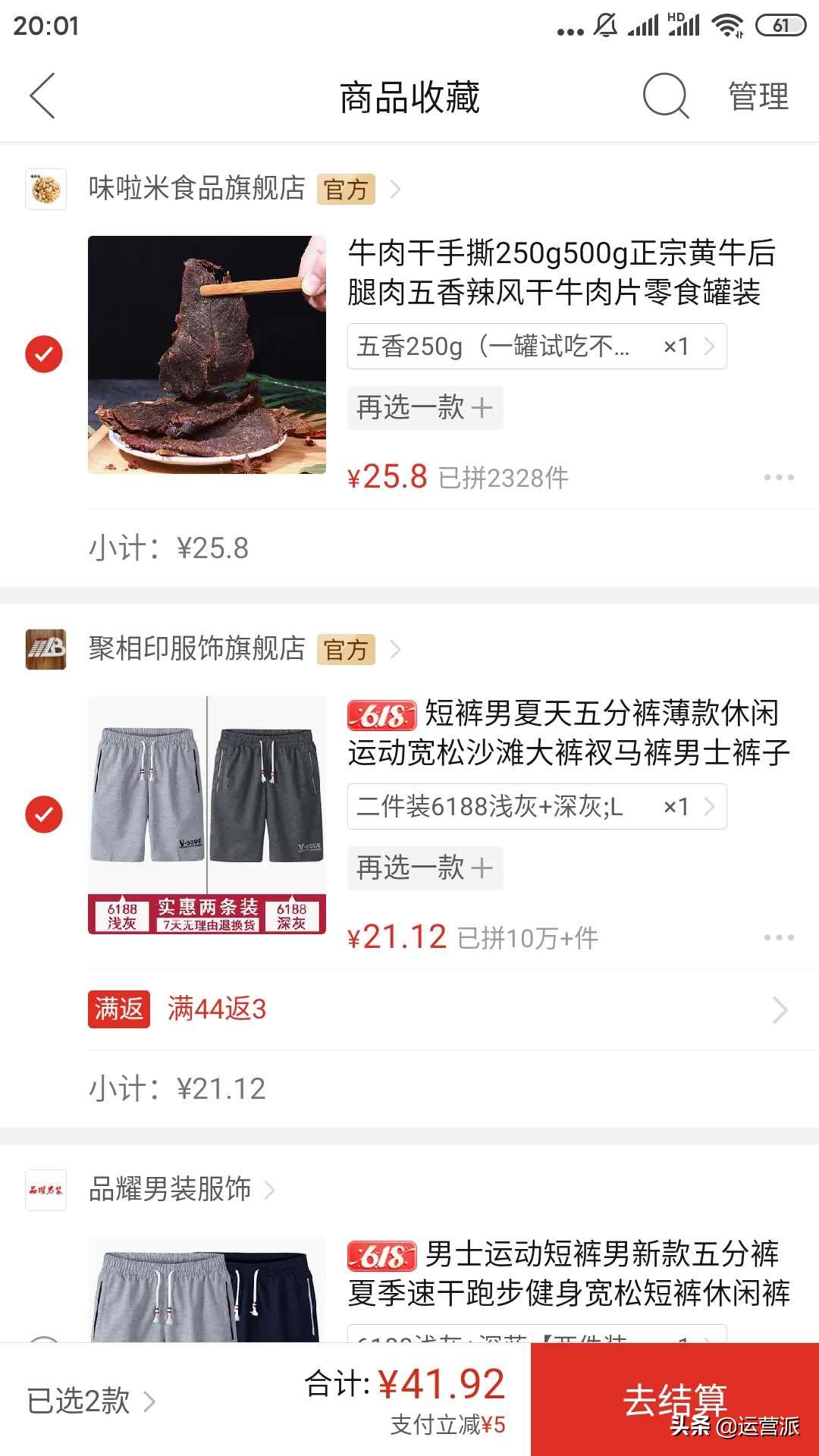
Task: Click 再选一款 under the beef jerky item
Action: 423,407
